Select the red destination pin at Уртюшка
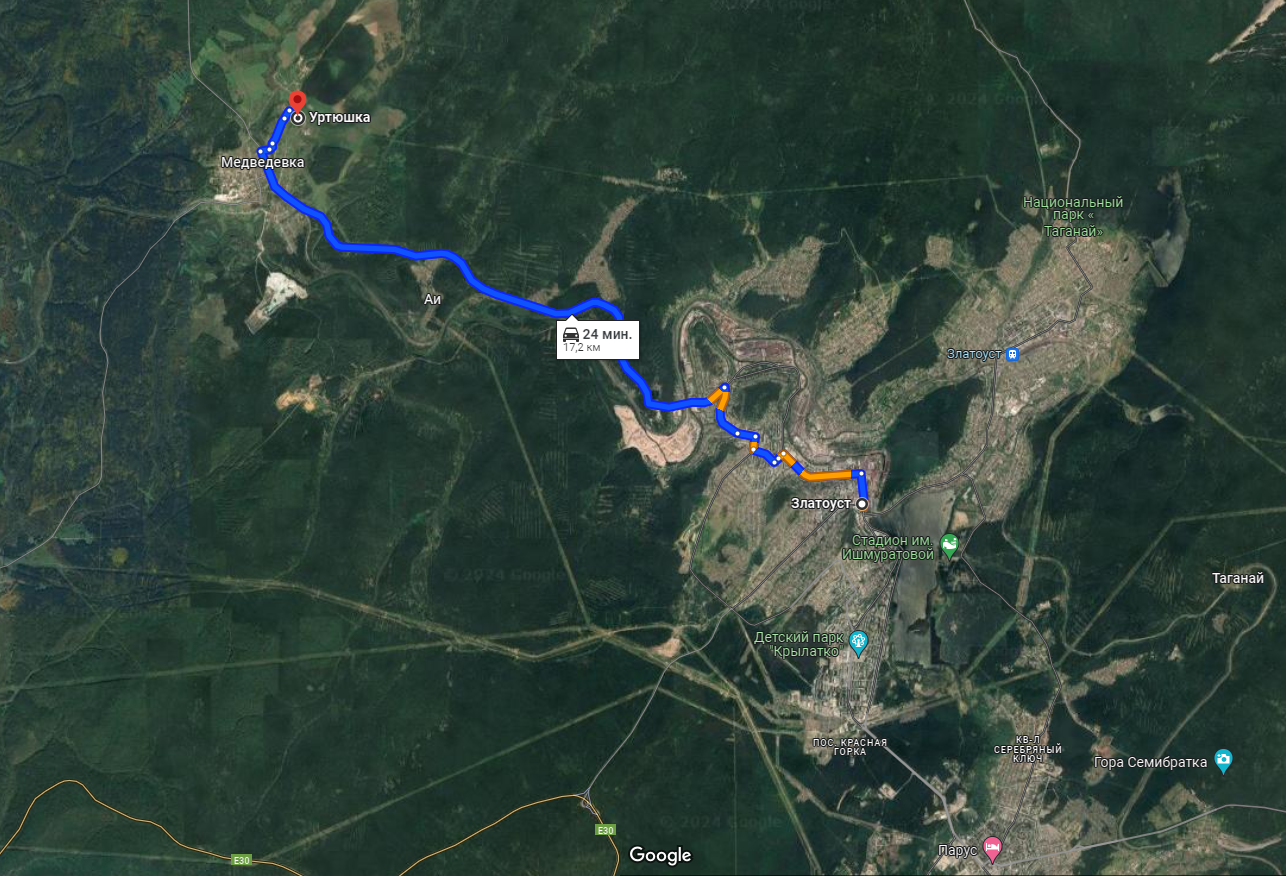 [296, 102]
